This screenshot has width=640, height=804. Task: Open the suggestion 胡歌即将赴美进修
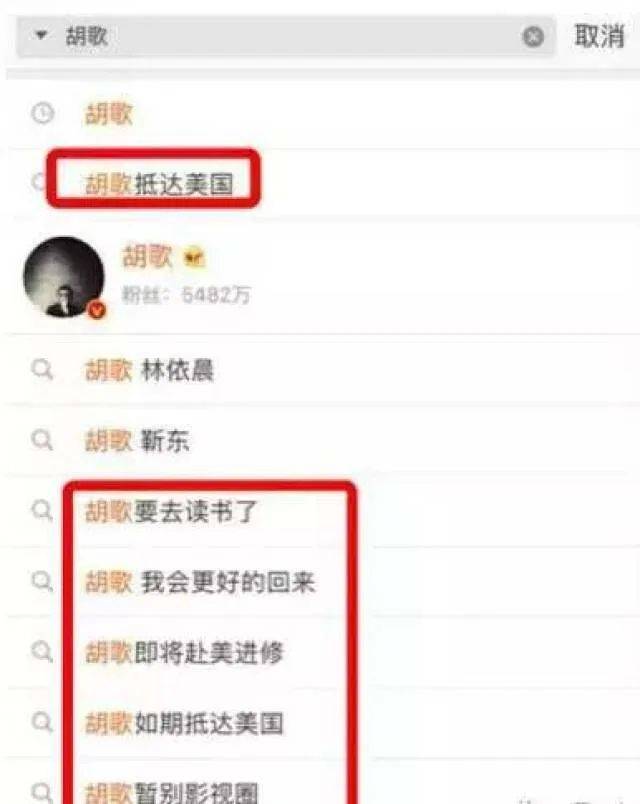coord(184,652)
